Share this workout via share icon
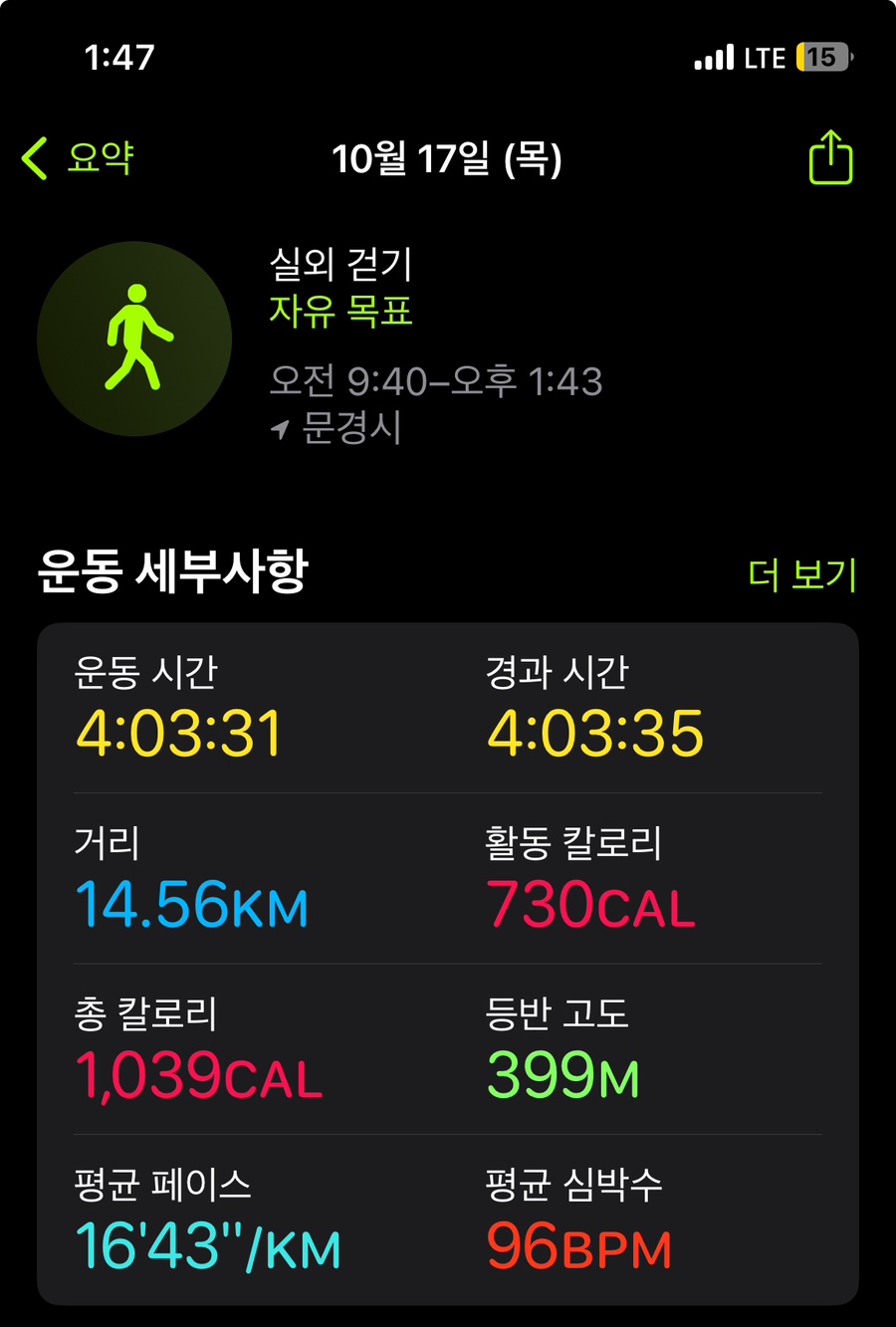 click(830, 158)
